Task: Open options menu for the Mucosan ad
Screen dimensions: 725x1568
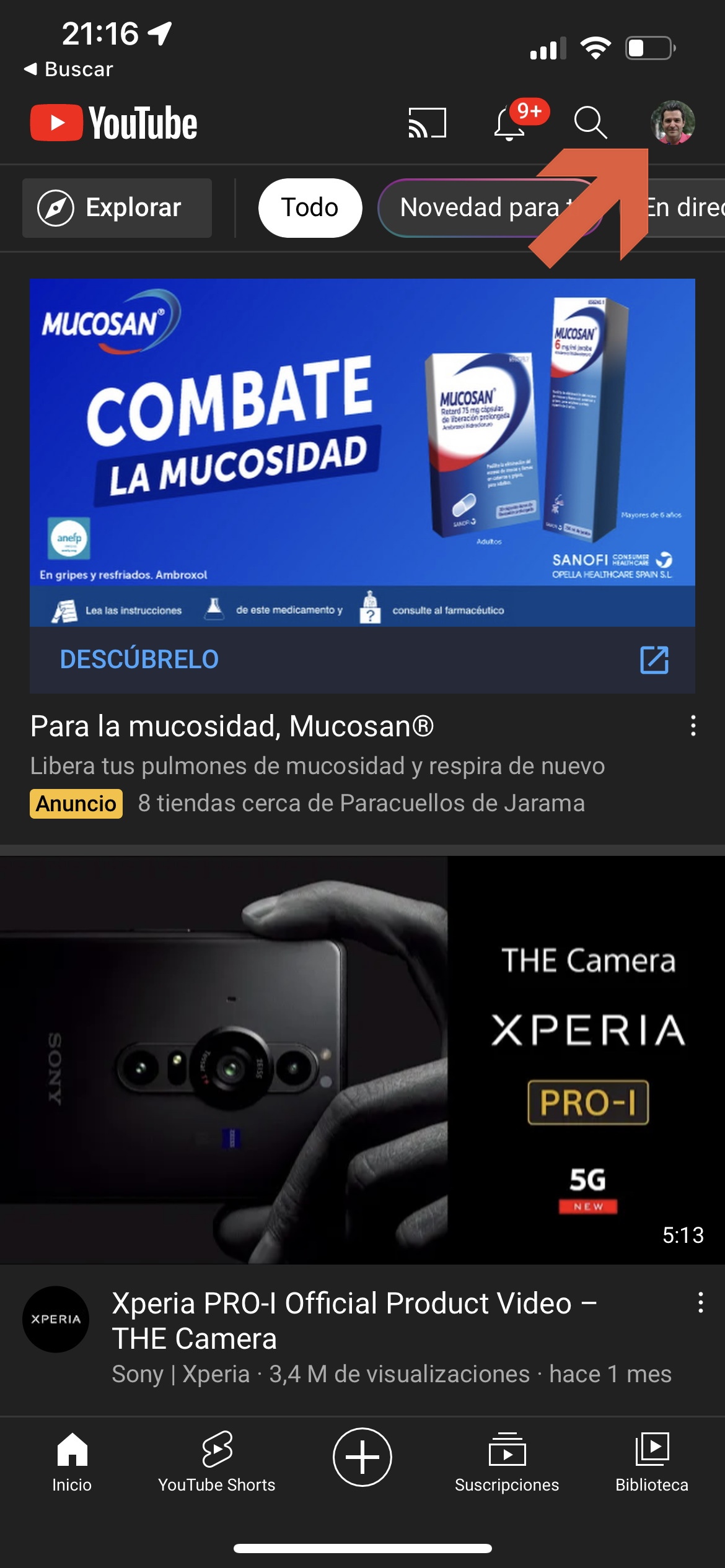Action: click(693, 726)
